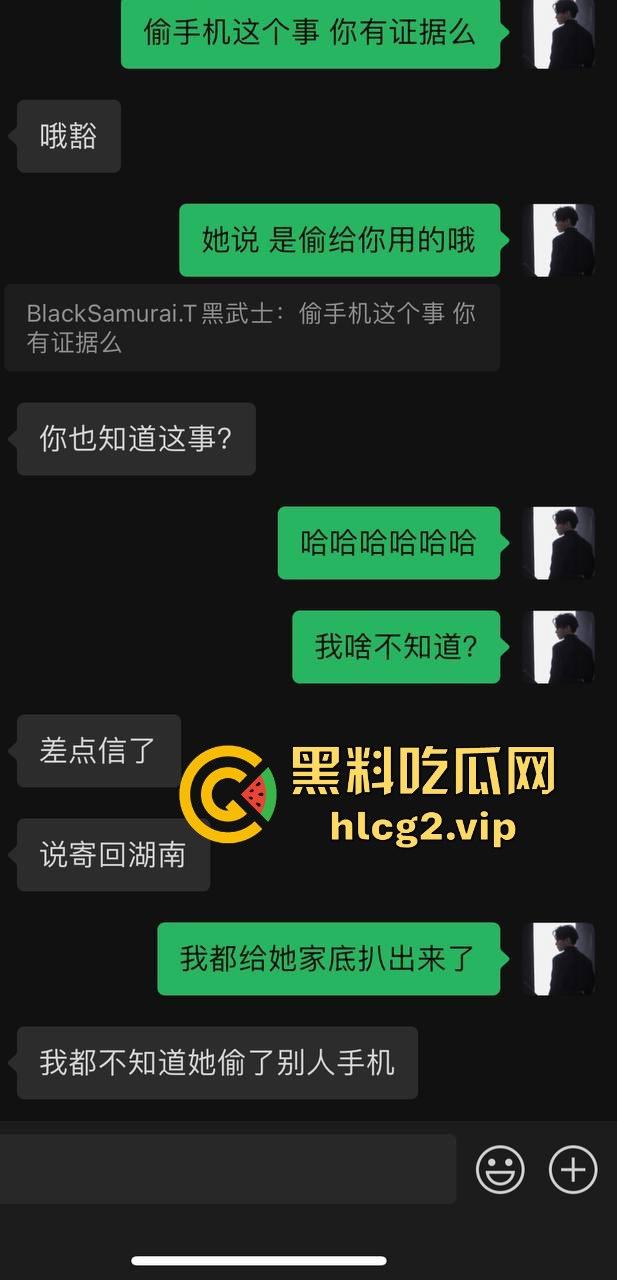Tap the quoted message from BlackSamurai.T

(252, 328)
